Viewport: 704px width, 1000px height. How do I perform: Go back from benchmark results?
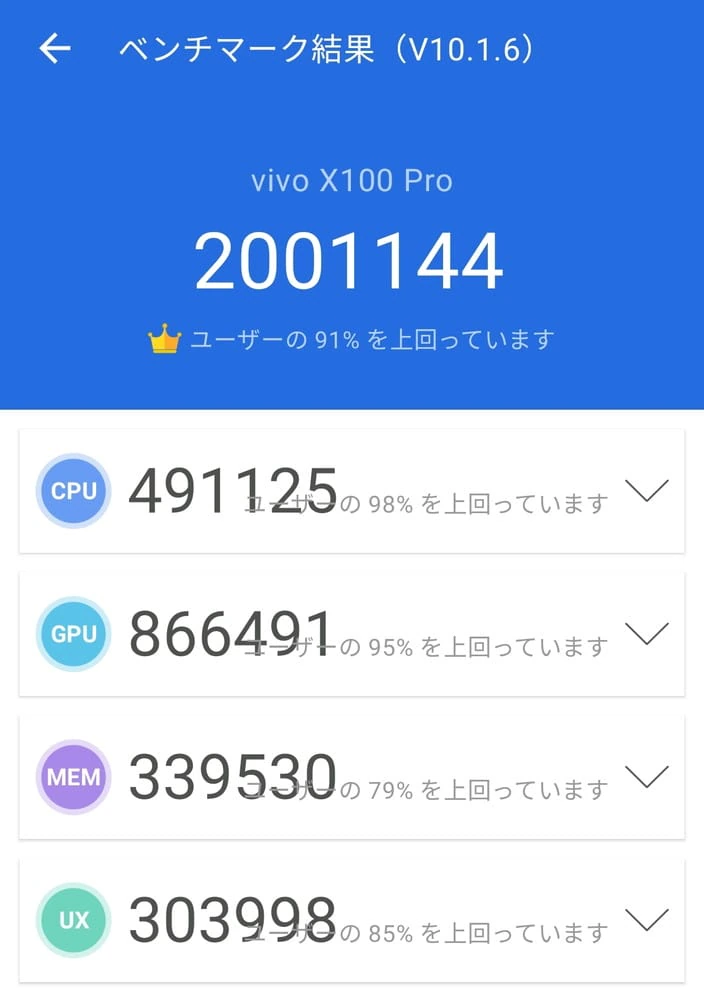tap(55, 50)
